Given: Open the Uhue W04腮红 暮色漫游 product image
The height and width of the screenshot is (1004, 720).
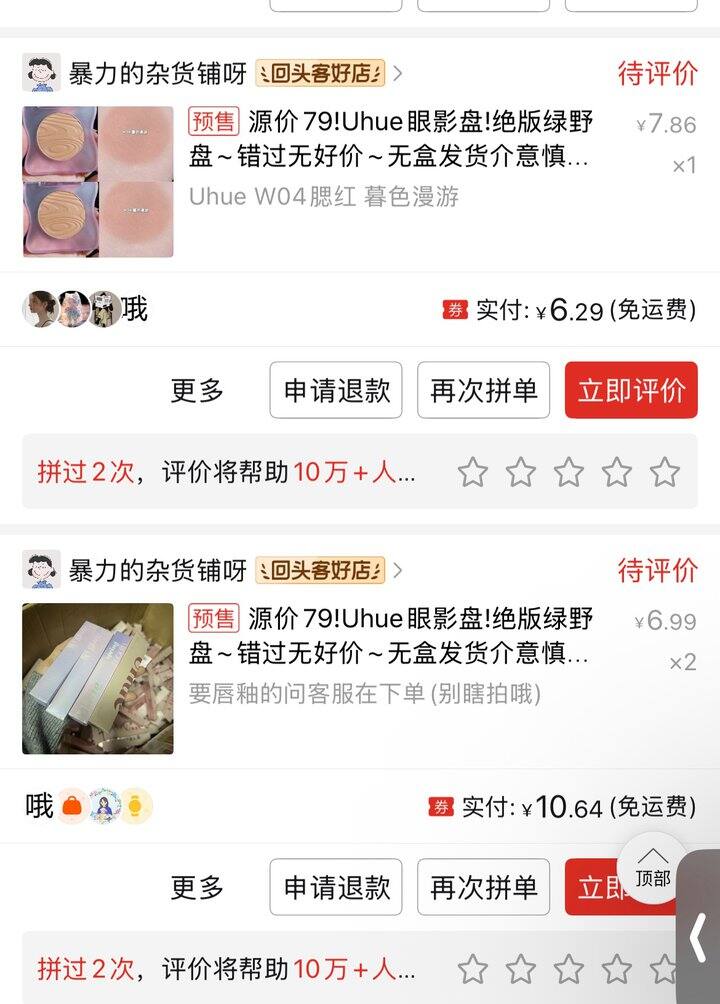Looking at the screenshot, I should [98, 182].
